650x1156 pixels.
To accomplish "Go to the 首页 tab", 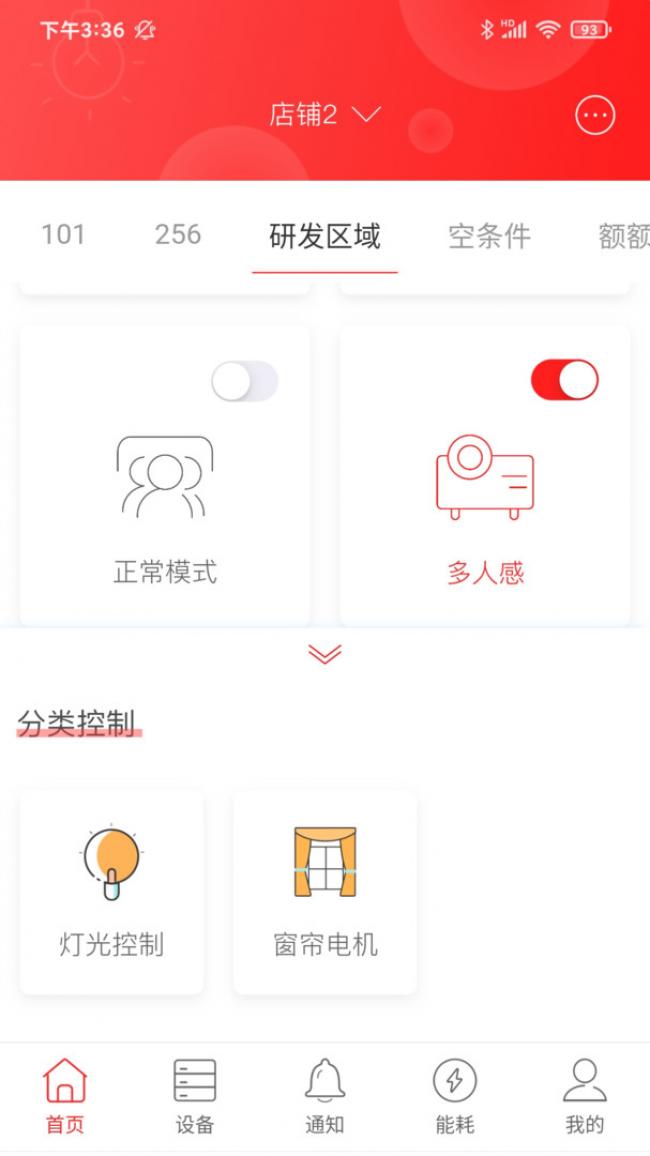I will click(x=65, y=1096).
